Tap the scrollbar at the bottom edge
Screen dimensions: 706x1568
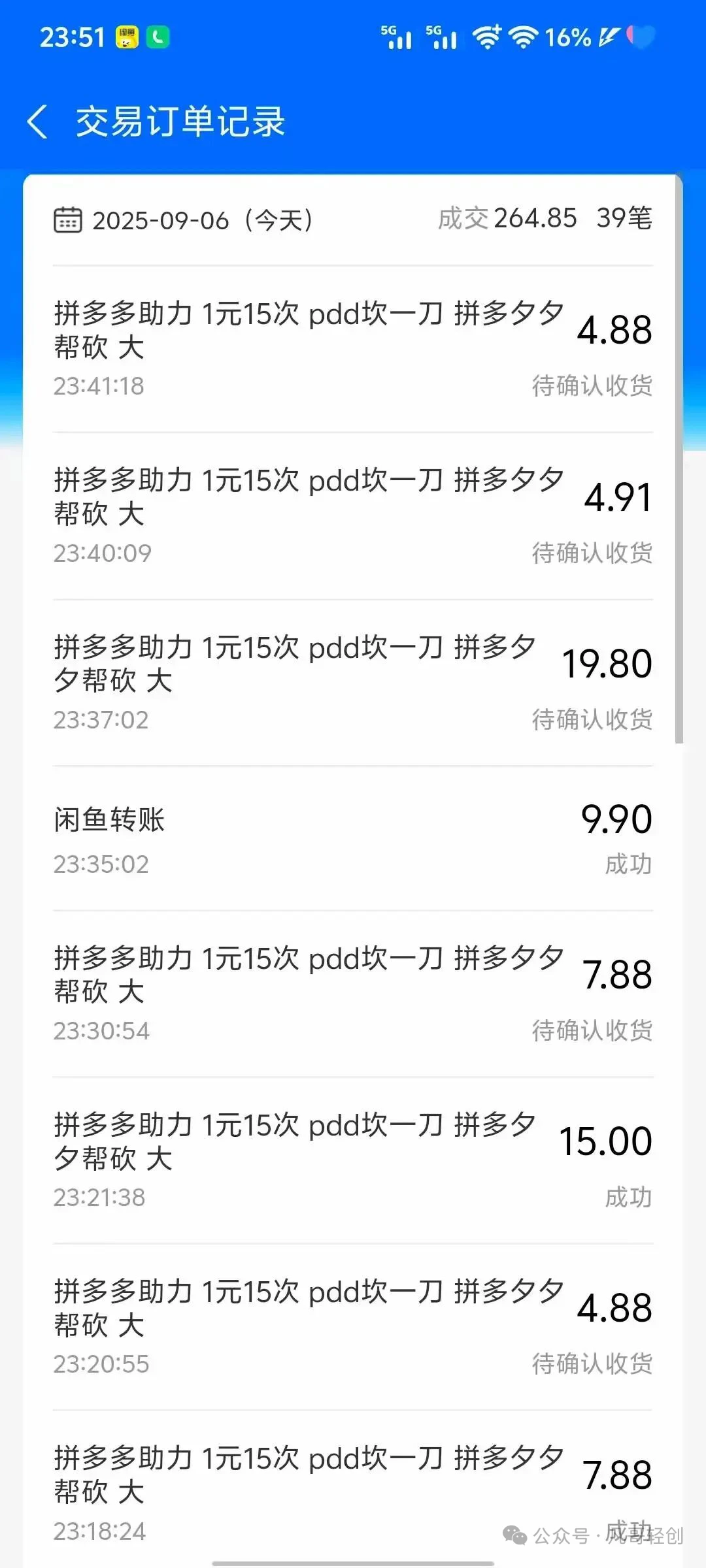click(353, 1563)
